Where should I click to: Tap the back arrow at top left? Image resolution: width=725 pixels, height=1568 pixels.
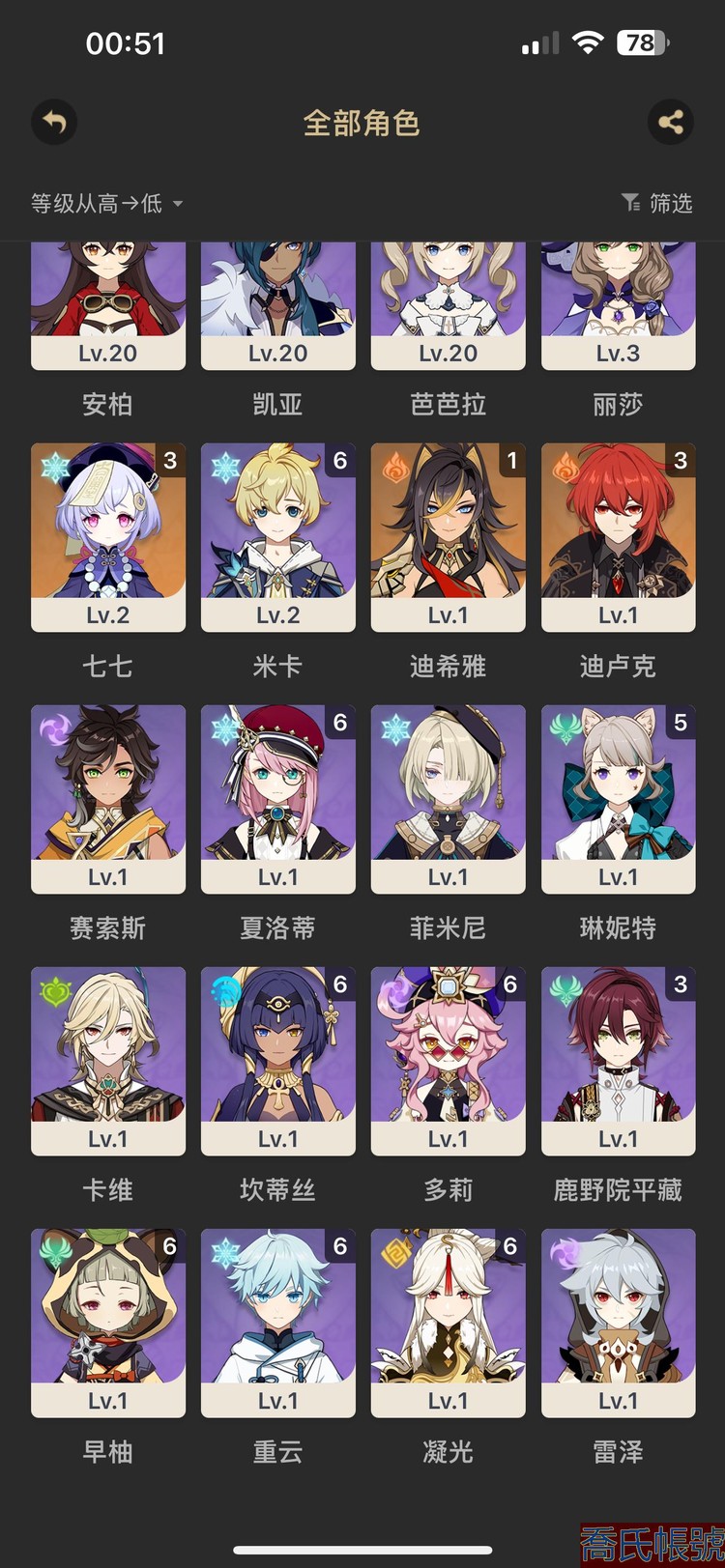(53, 123)
